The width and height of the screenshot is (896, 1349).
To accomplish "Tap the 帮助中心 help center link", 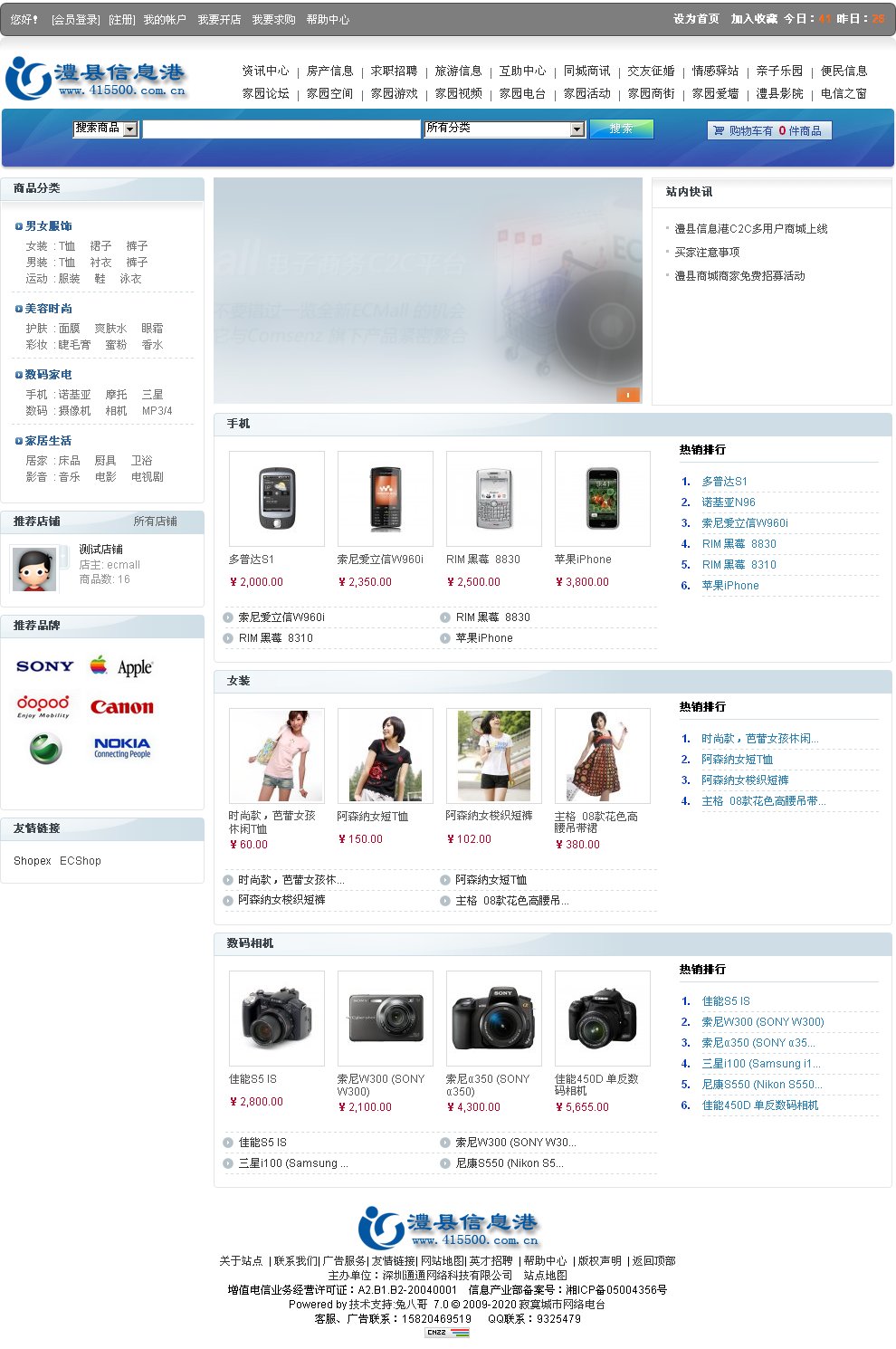I will point(328,19).
